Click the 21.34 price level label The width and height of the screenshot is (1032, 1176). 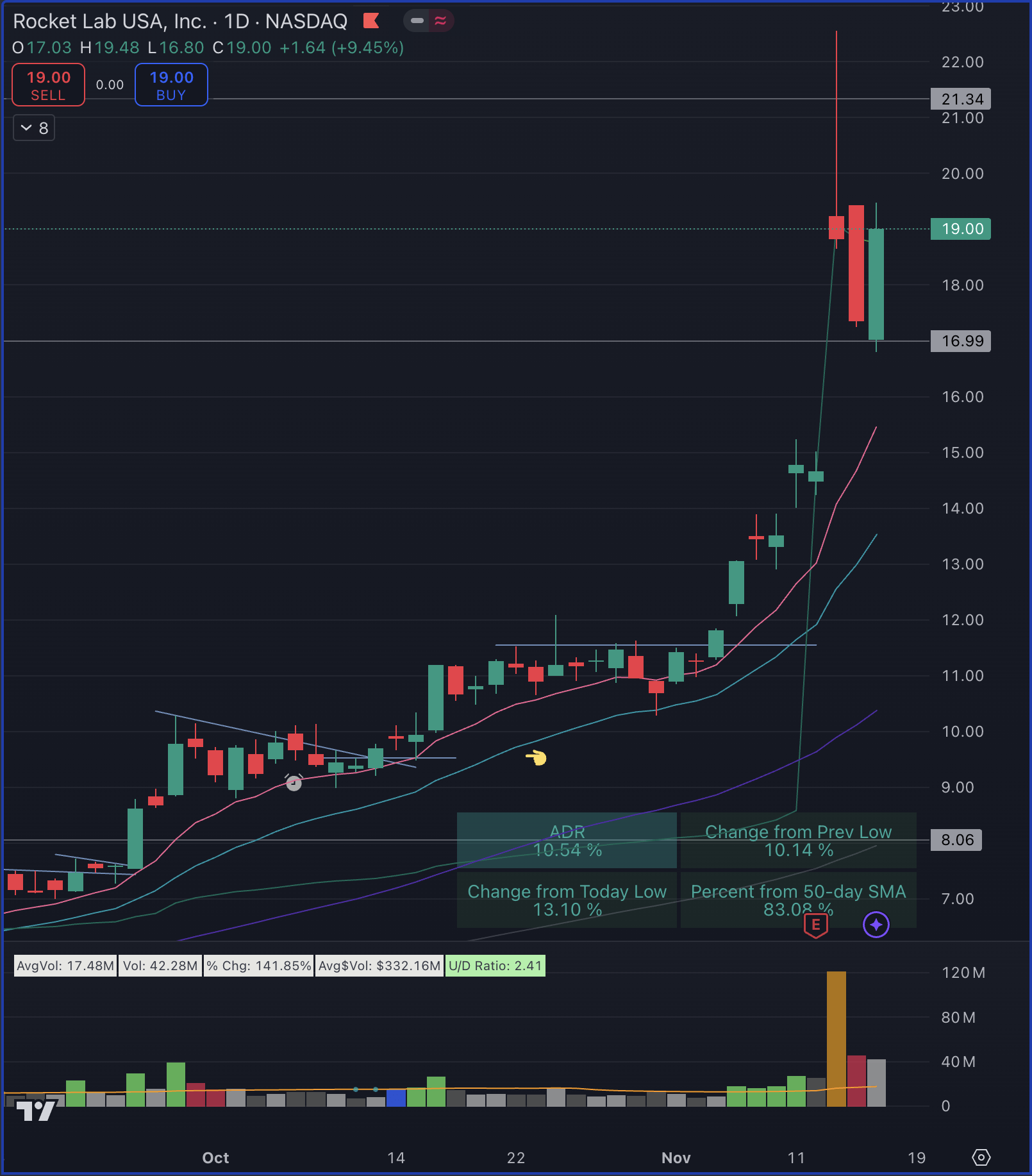pos(959,99)
